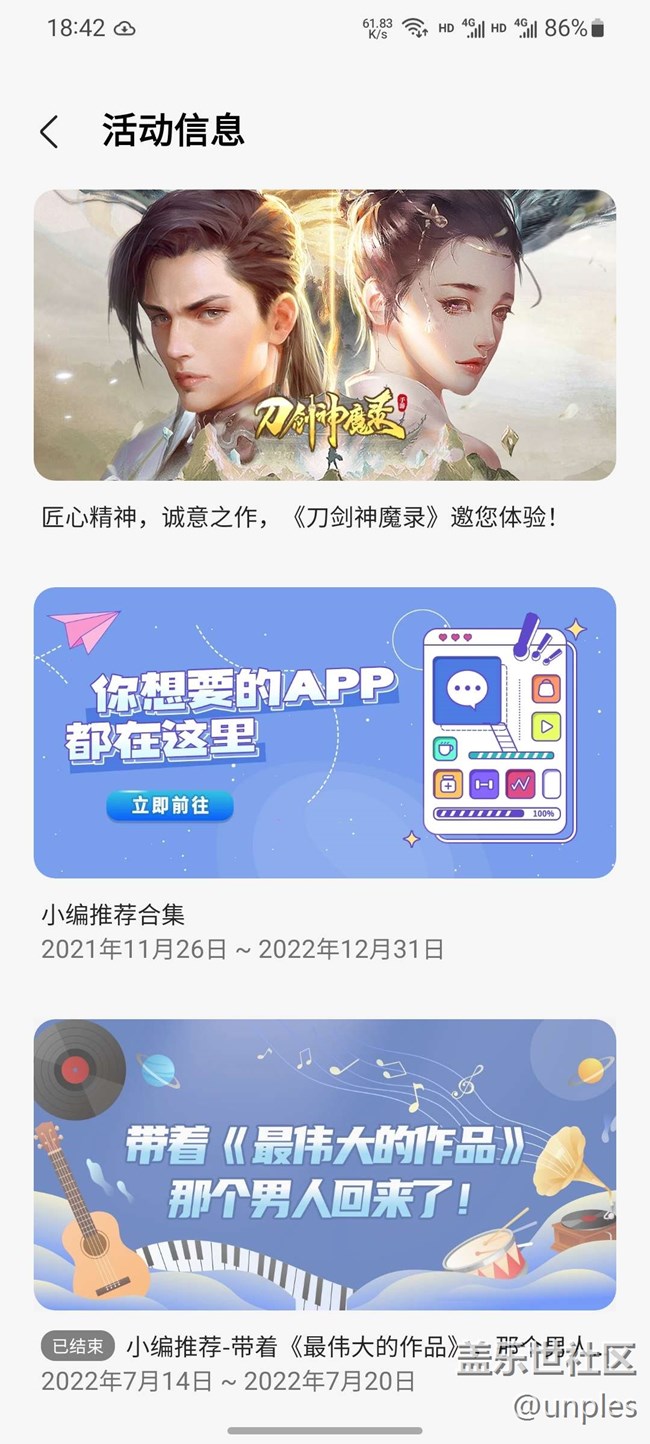The height and width of the screenshot is (1444, 650).
Task: Open the 最伟大的作品 music banner
Action: coord(324,1163)
